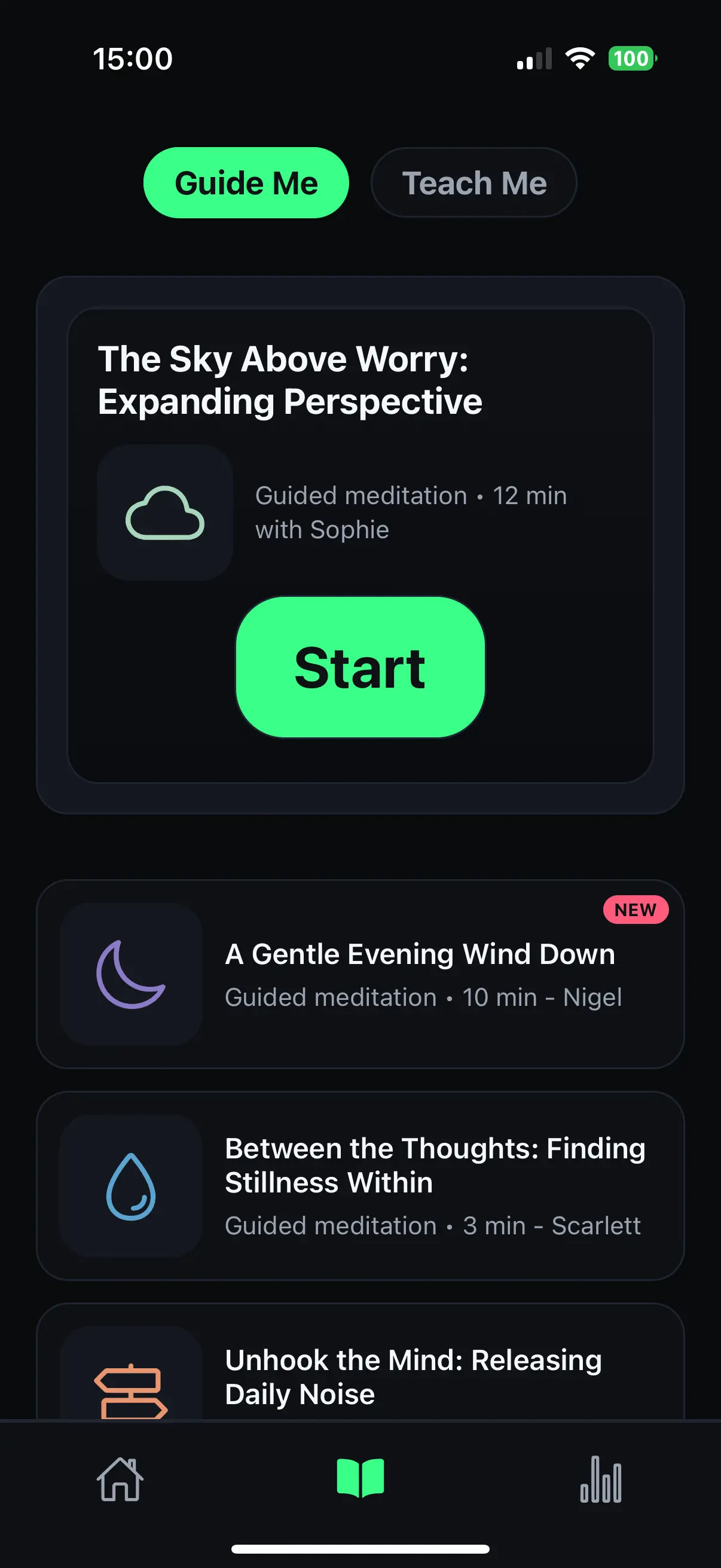
Task: Open the Sky Above Worry meditation title
Action: pos(289,379)
